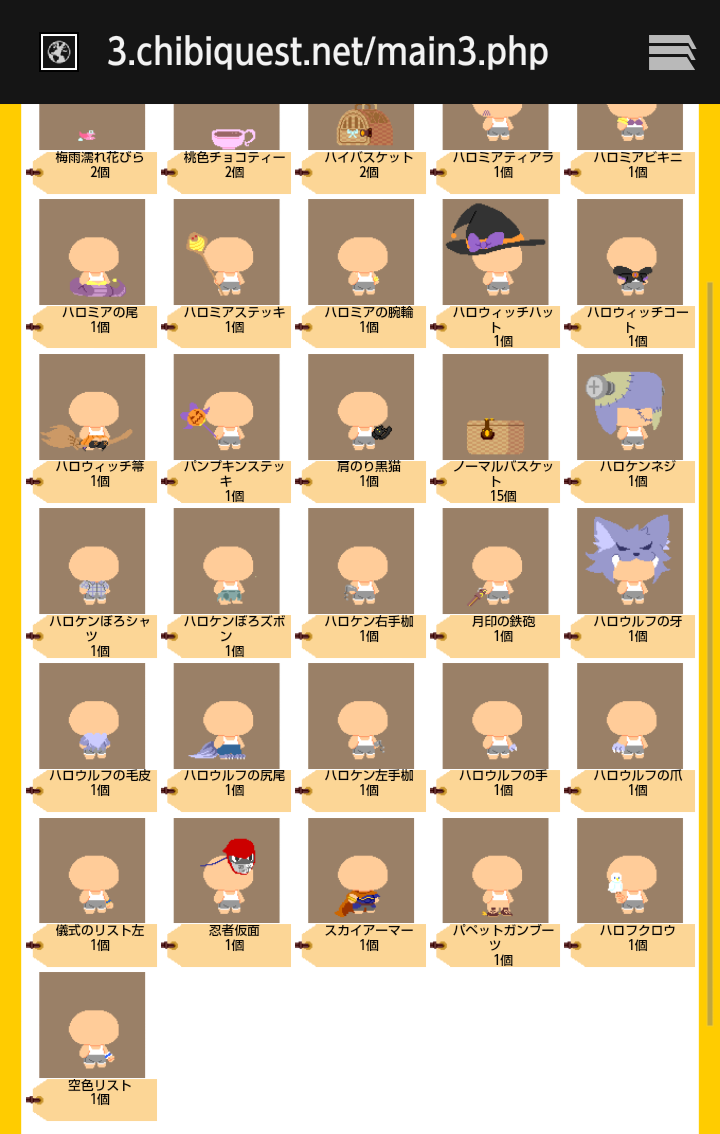Open the ハロウルフの牙 item
This screenshot has height=1134, width=720.
[630, 561]
